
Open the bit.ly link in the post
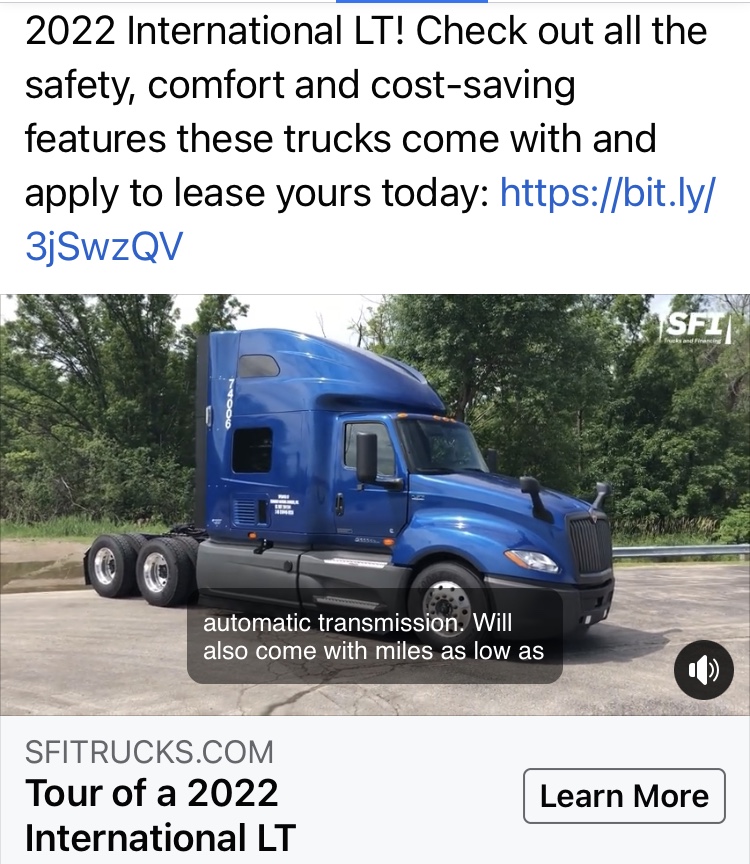(x=607, y=192)
